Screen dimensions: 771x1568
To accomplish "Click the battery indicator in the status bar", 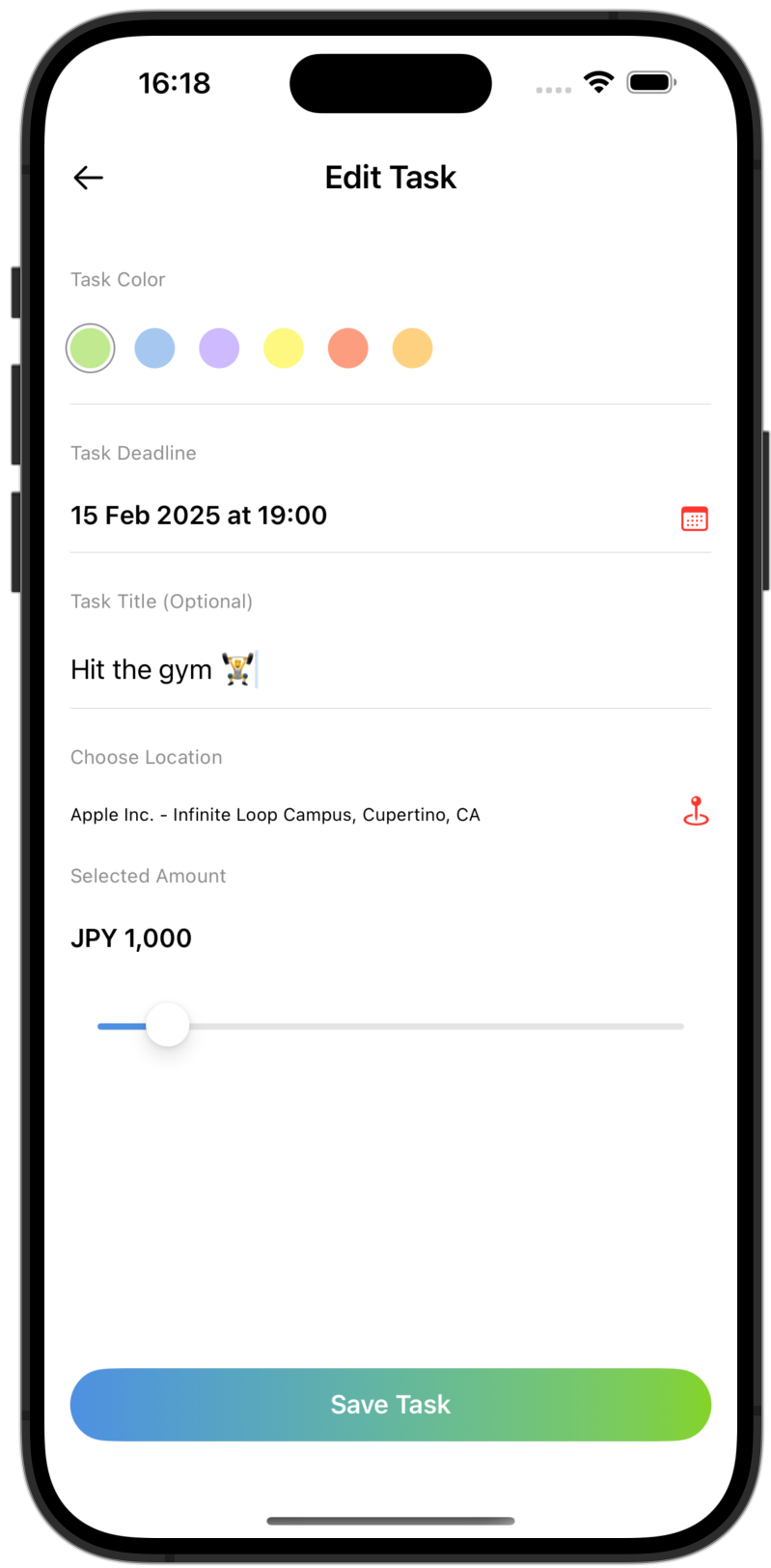I will (x=650, y=83).
